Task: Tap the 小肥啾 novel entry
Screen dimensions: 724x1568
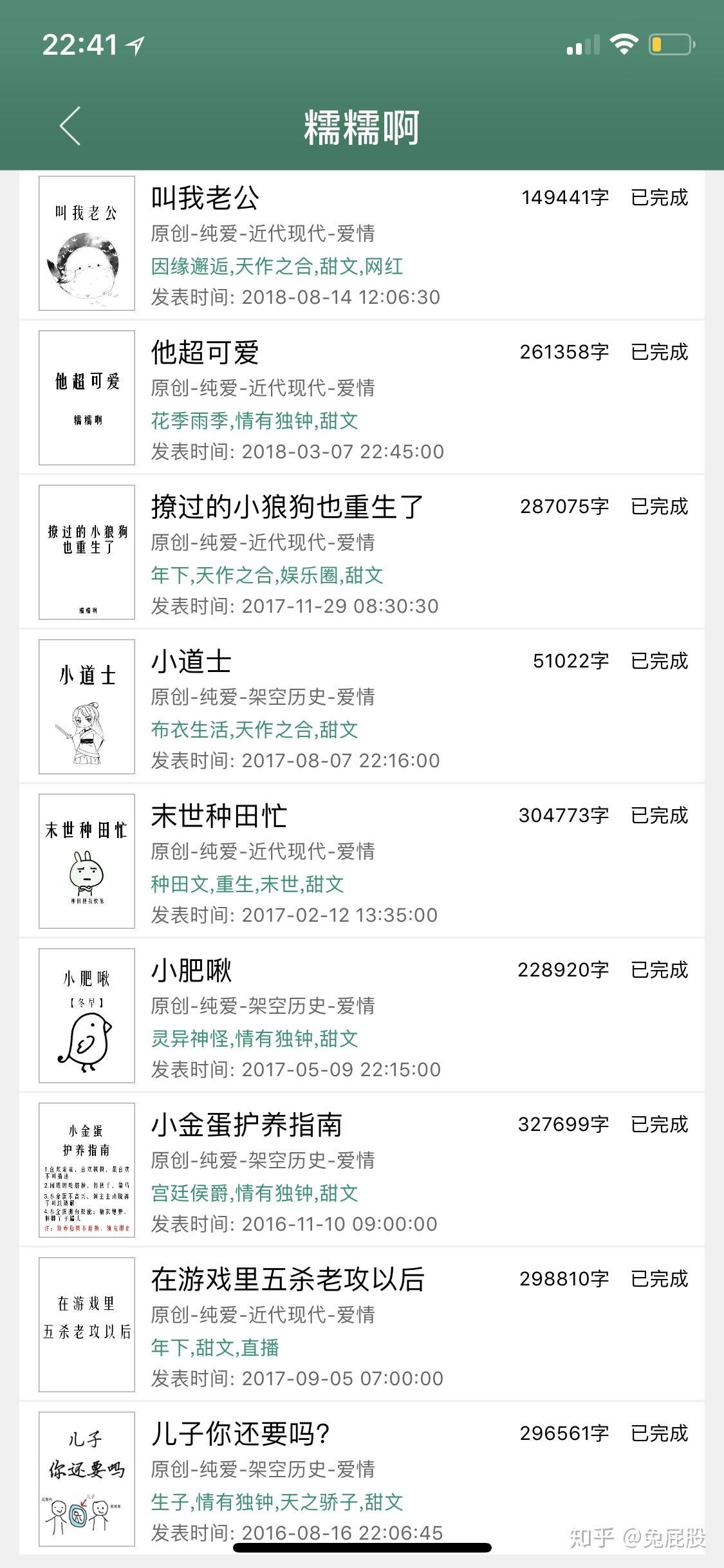Action: click(191, 971)
